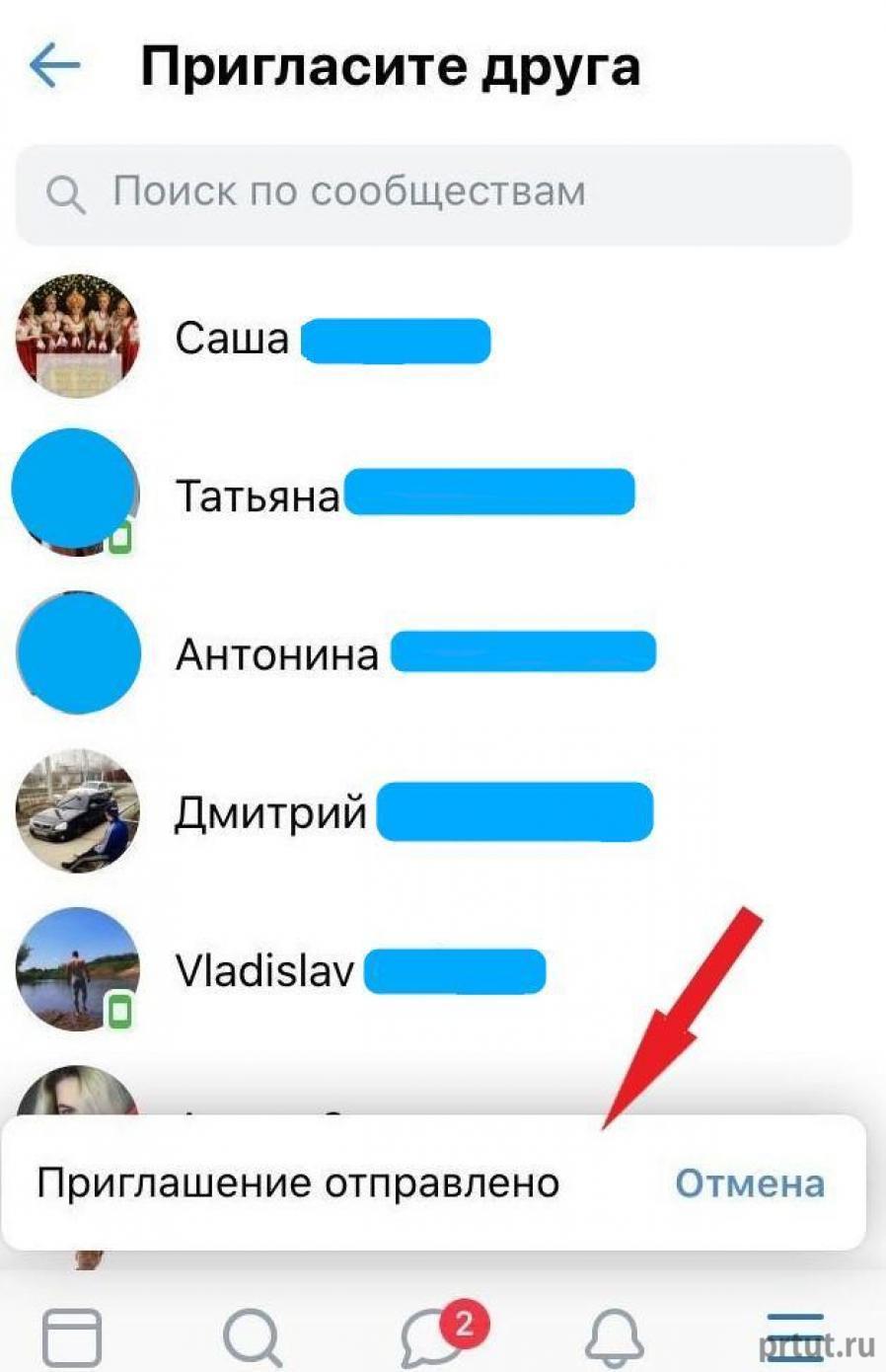
Task: Select Vladislav from friends
Action: (263, 971)
